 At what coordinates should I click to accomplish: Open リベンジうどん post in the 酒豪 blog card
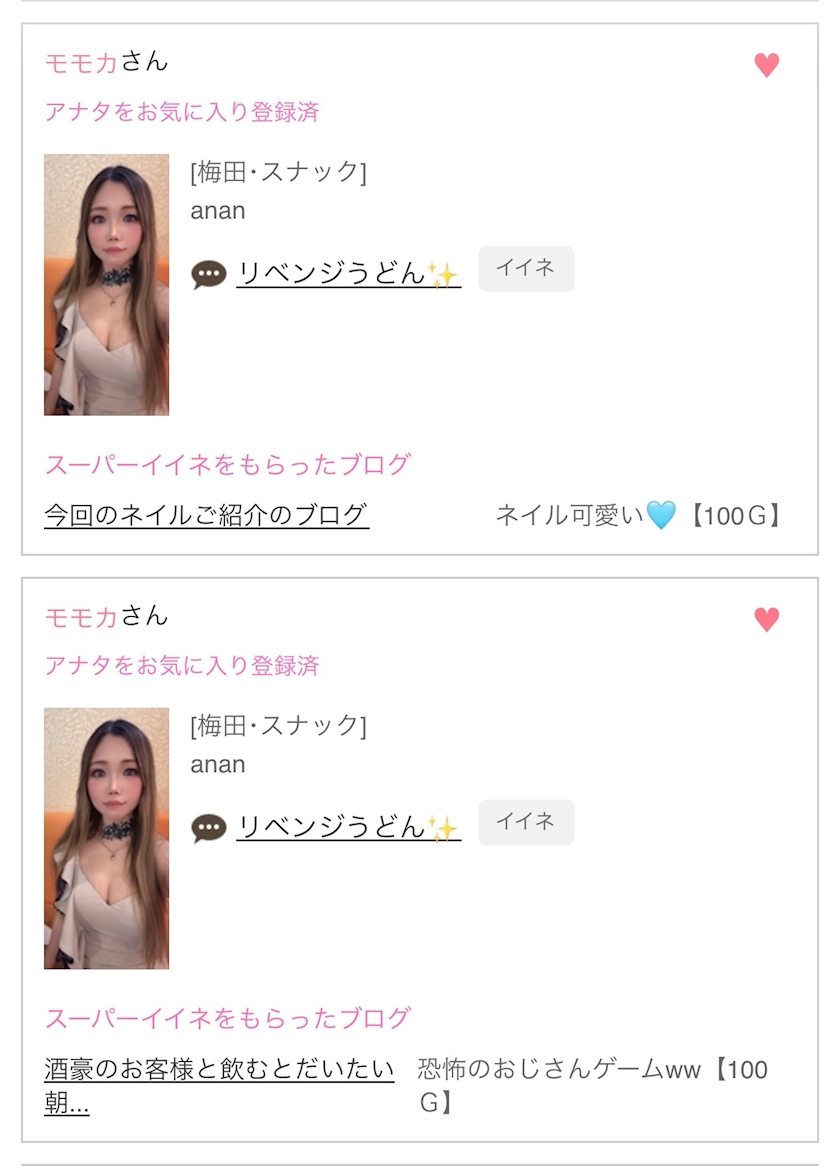[348, 828]
